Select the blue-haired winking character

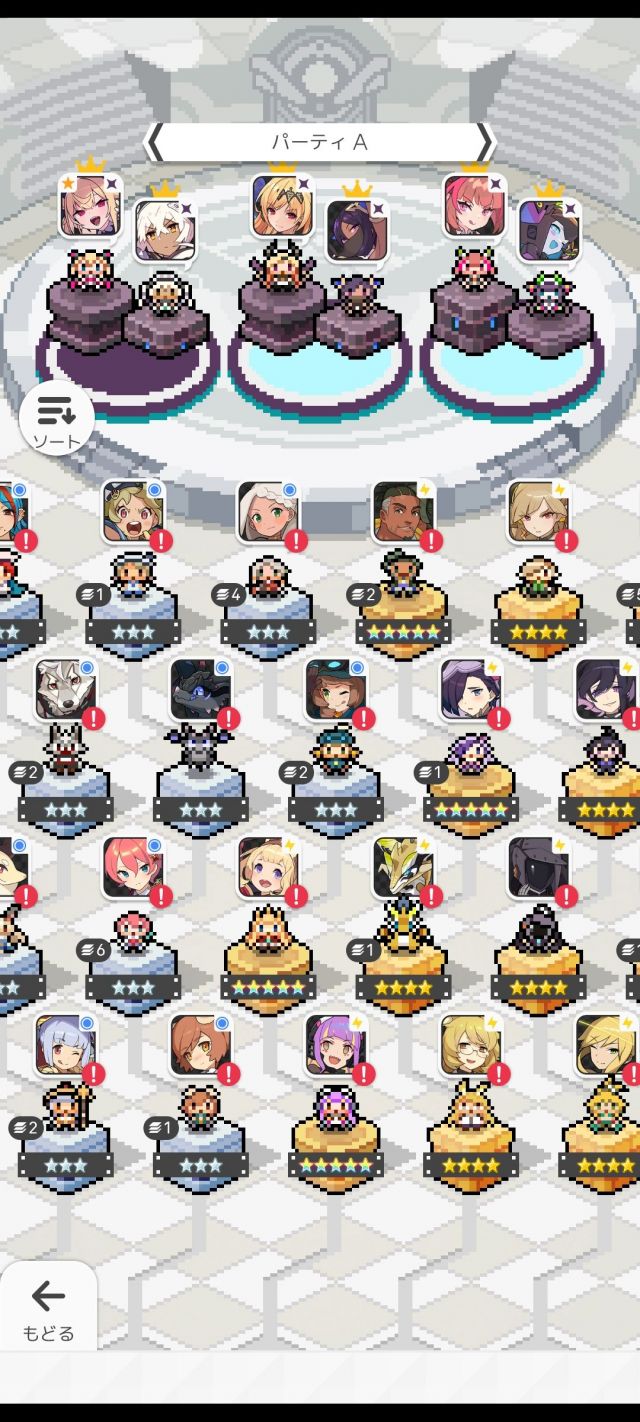coord(66,1046)
